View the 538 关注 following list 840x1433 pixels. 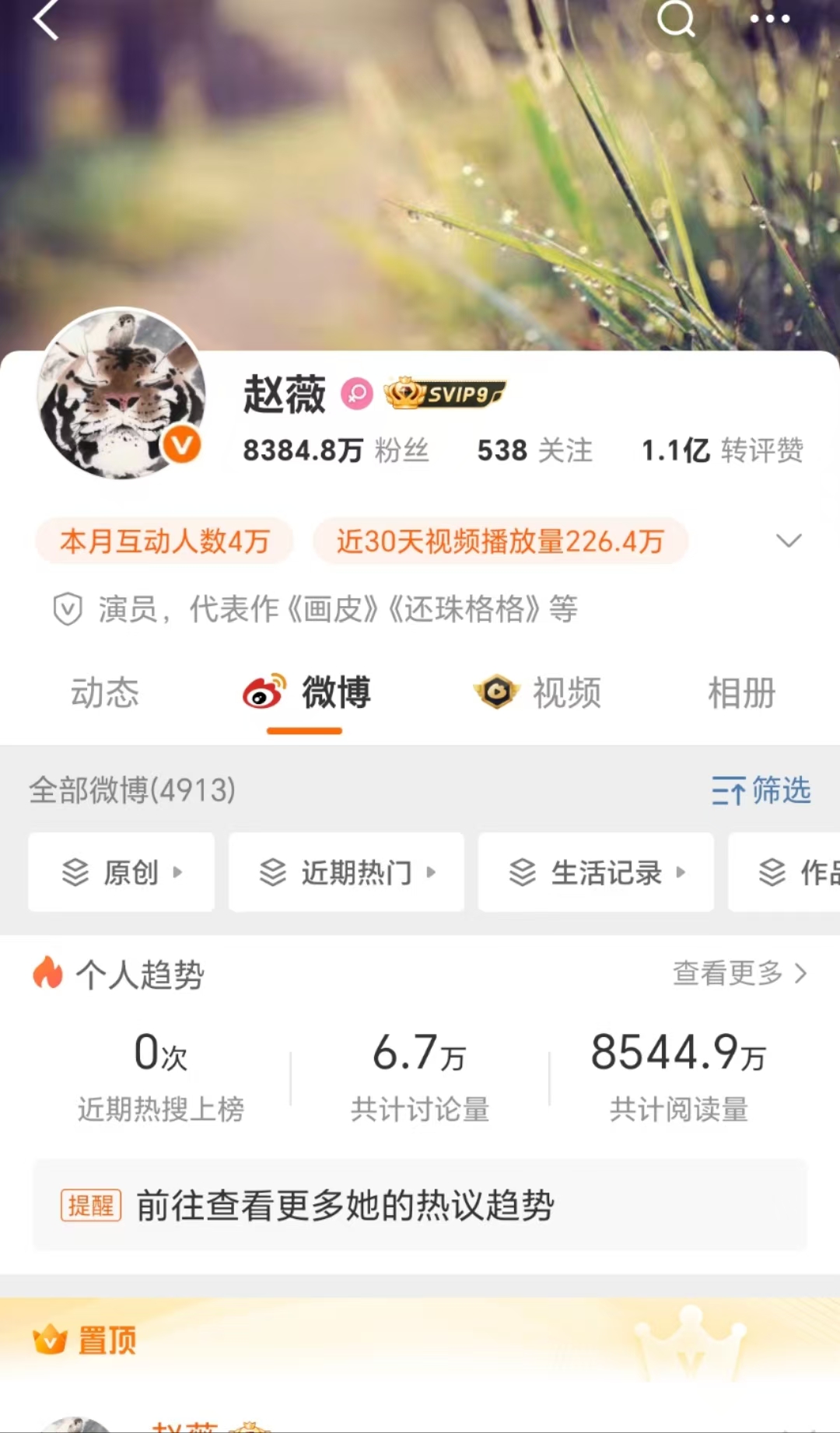(534, 450)
